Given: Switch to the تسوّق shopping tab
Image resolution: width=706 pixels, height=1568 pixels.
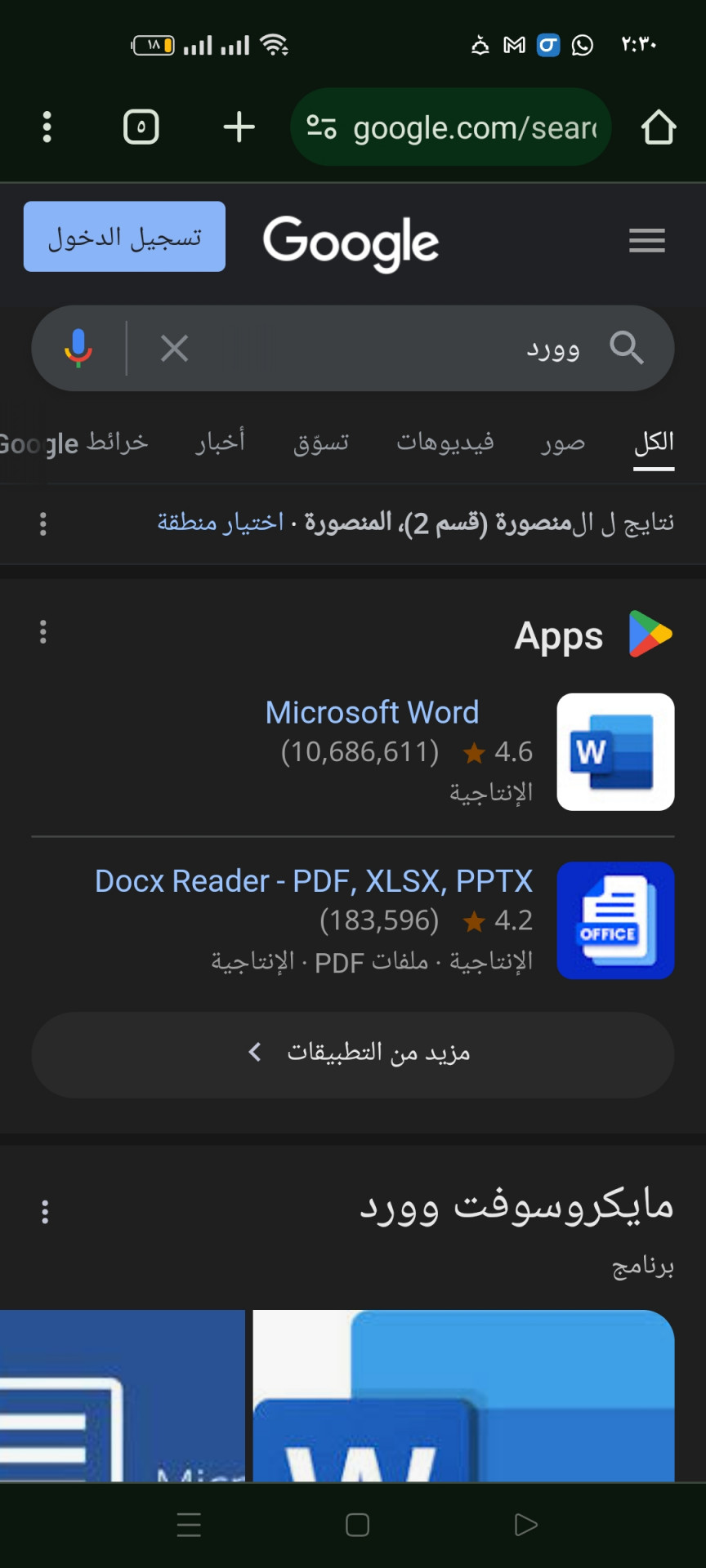Looking at the screenshot, I should point(321,443).
